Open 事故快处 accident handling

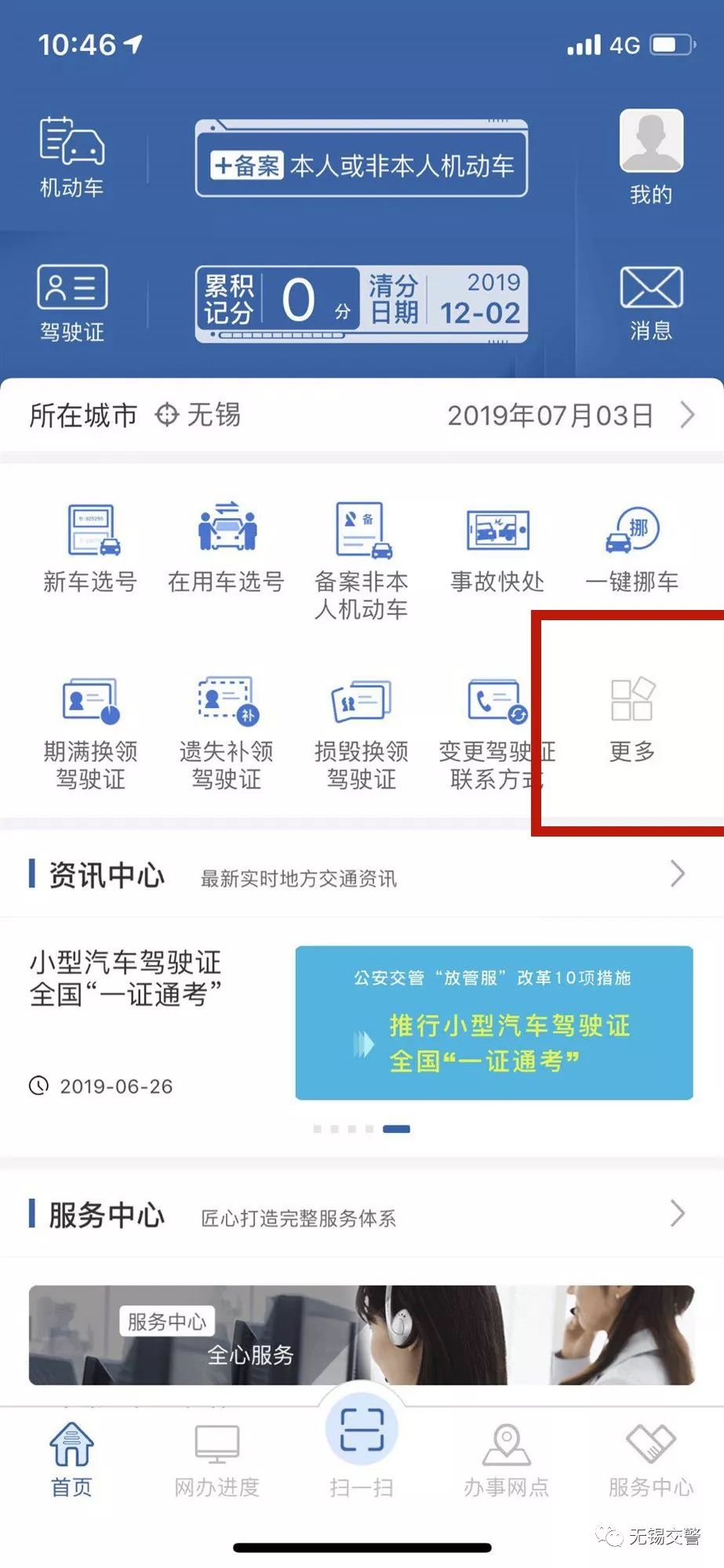[x=497, y=549]
